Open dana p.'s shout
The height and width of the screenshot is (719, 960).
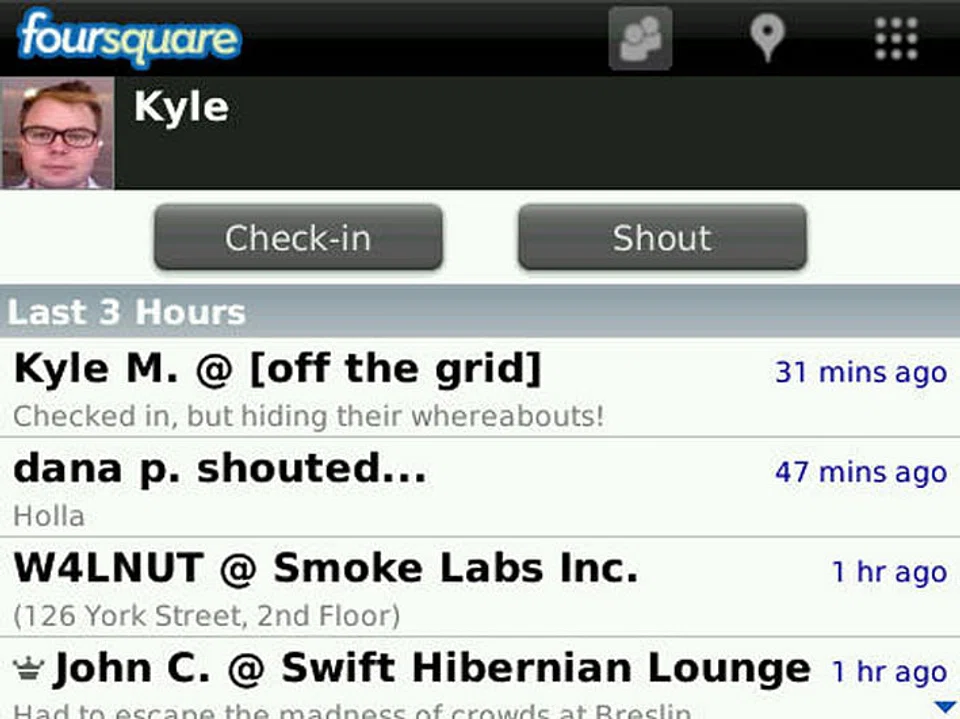(x=400, y=487)
